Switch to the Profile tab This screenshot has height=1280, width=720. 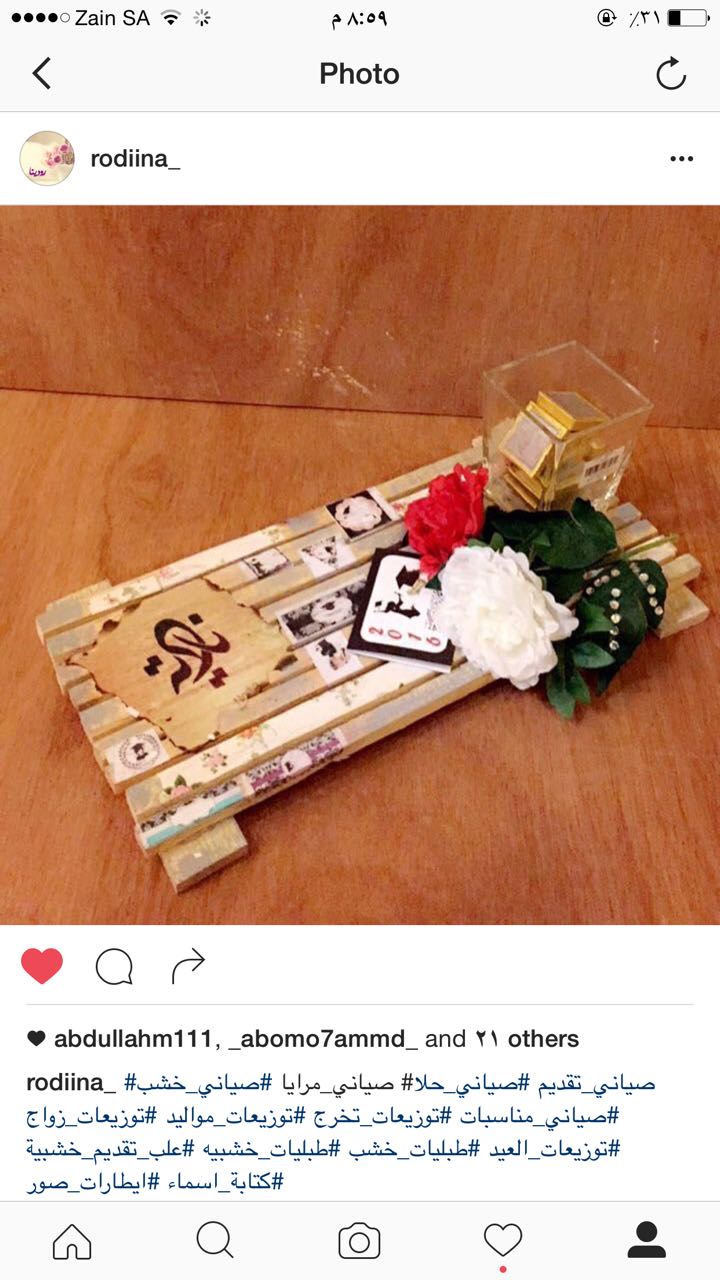[647, 1241]
